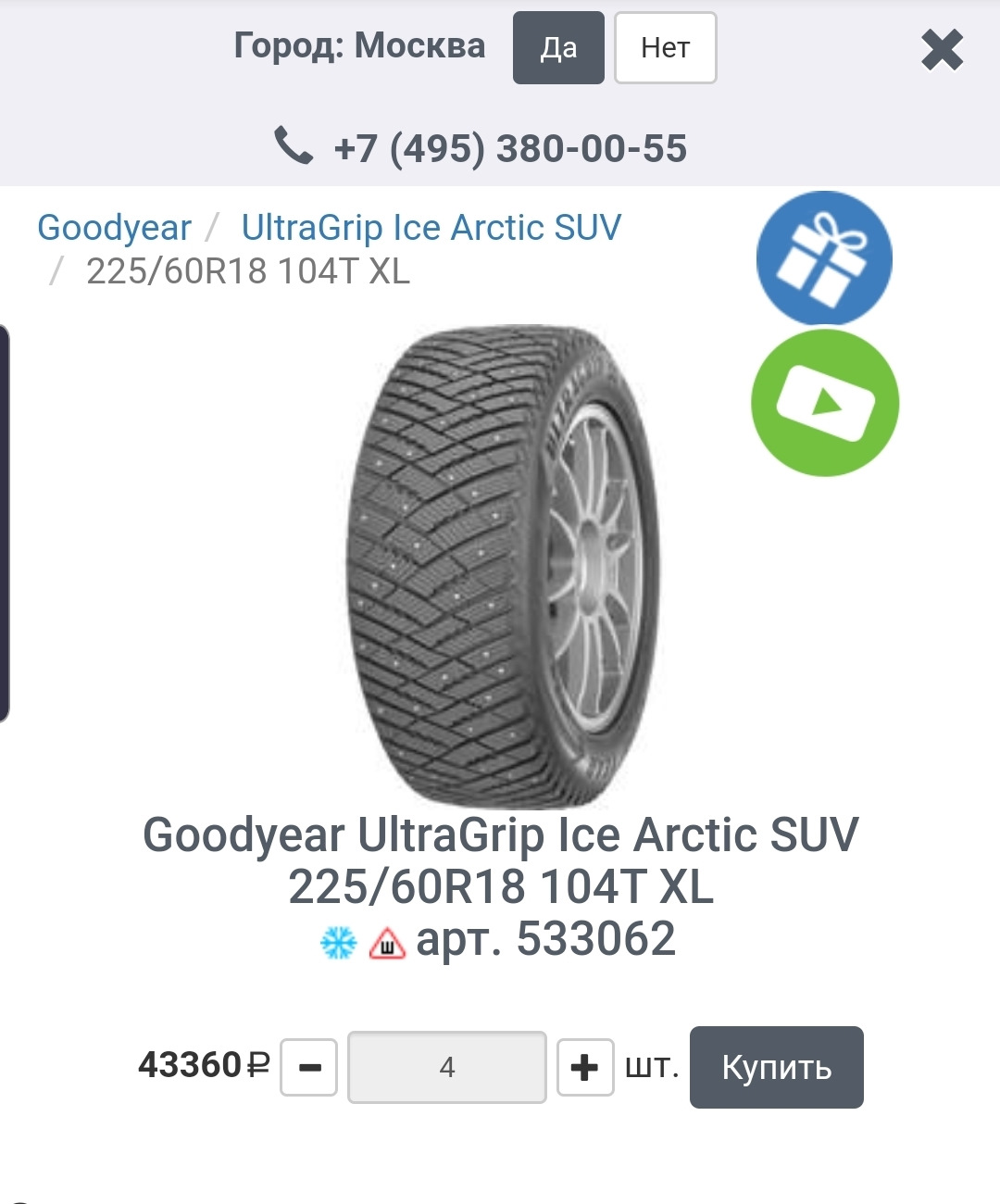Confirm Moscow city with Да button
Image resolution: width=1000 pixels, height=1204 pixels.
[558, 48]
